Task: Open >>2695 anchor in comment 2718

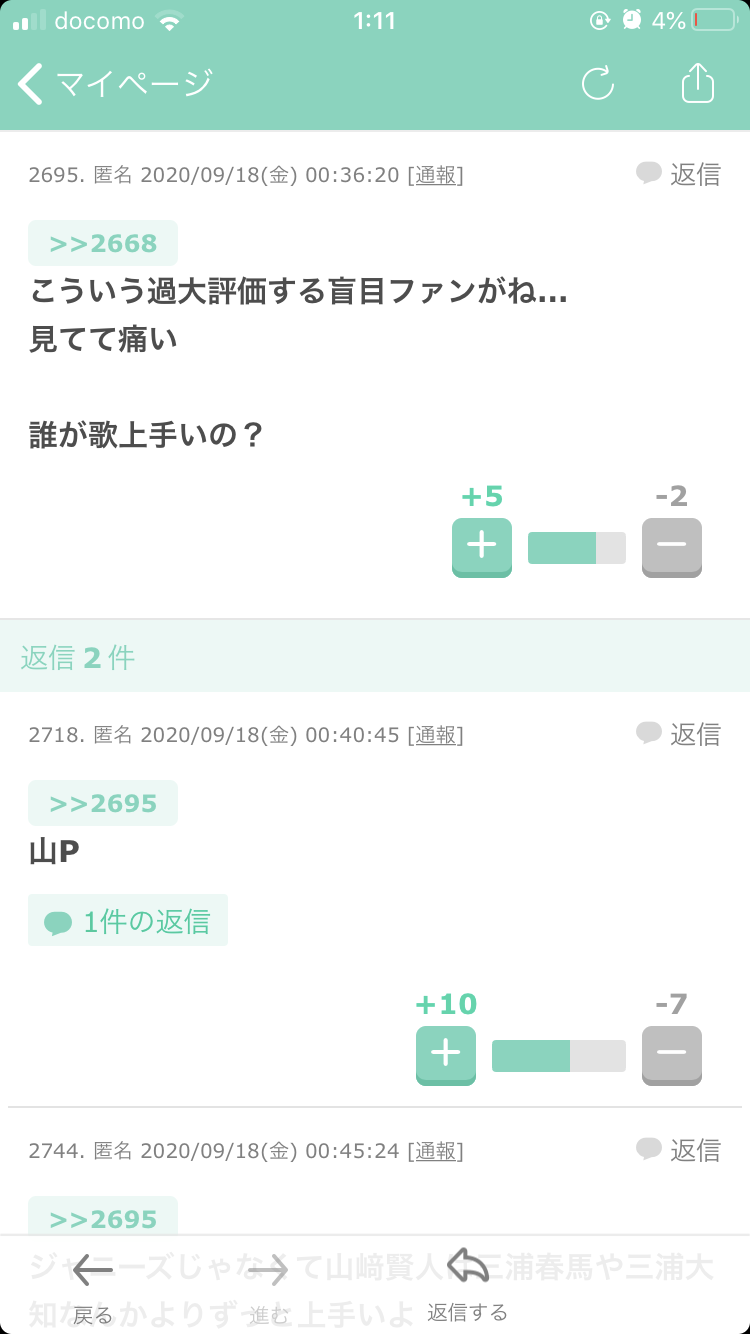Action: [x=103, y=803]
